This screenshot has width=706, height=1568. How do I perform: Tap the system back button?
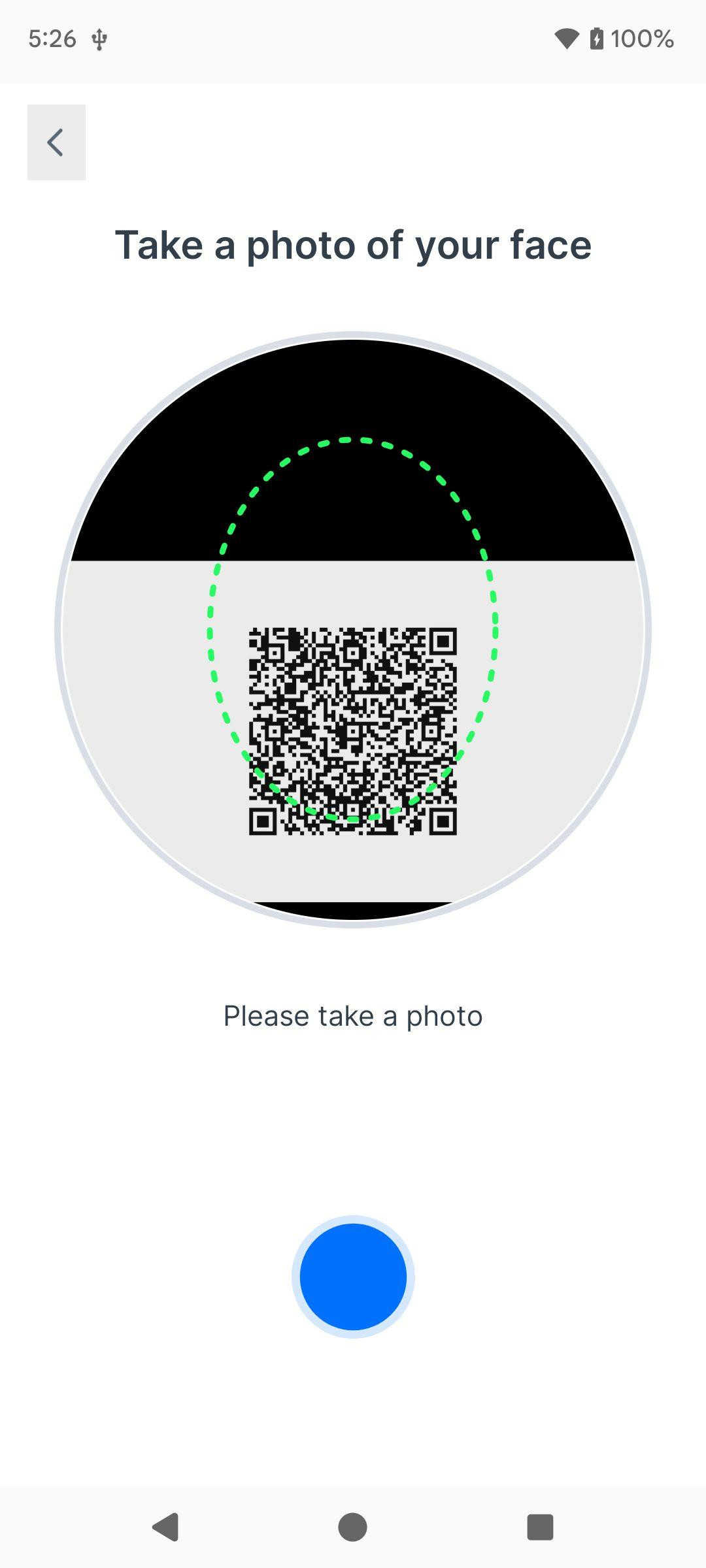[x=166, y=1527]
